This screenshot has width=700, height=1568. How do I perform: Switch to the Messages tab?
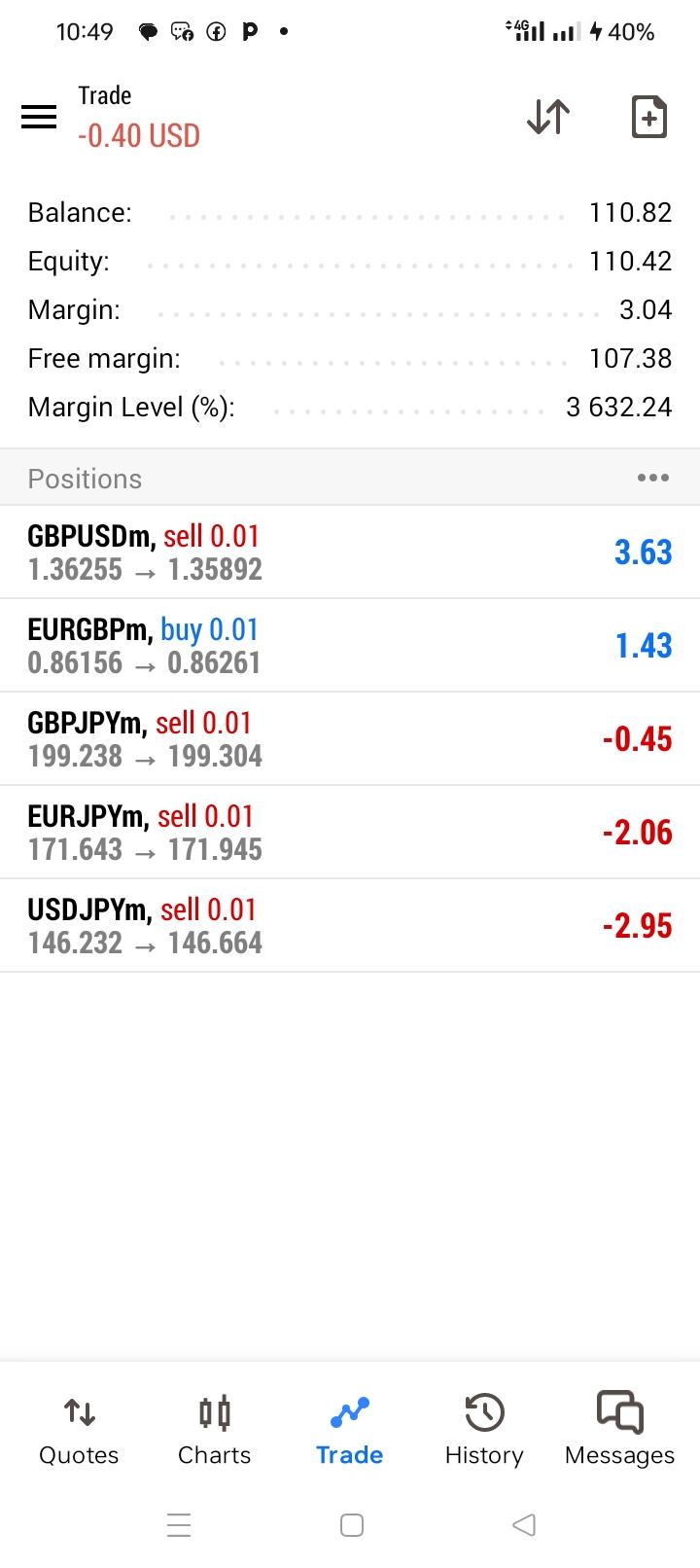point(619,1430)
